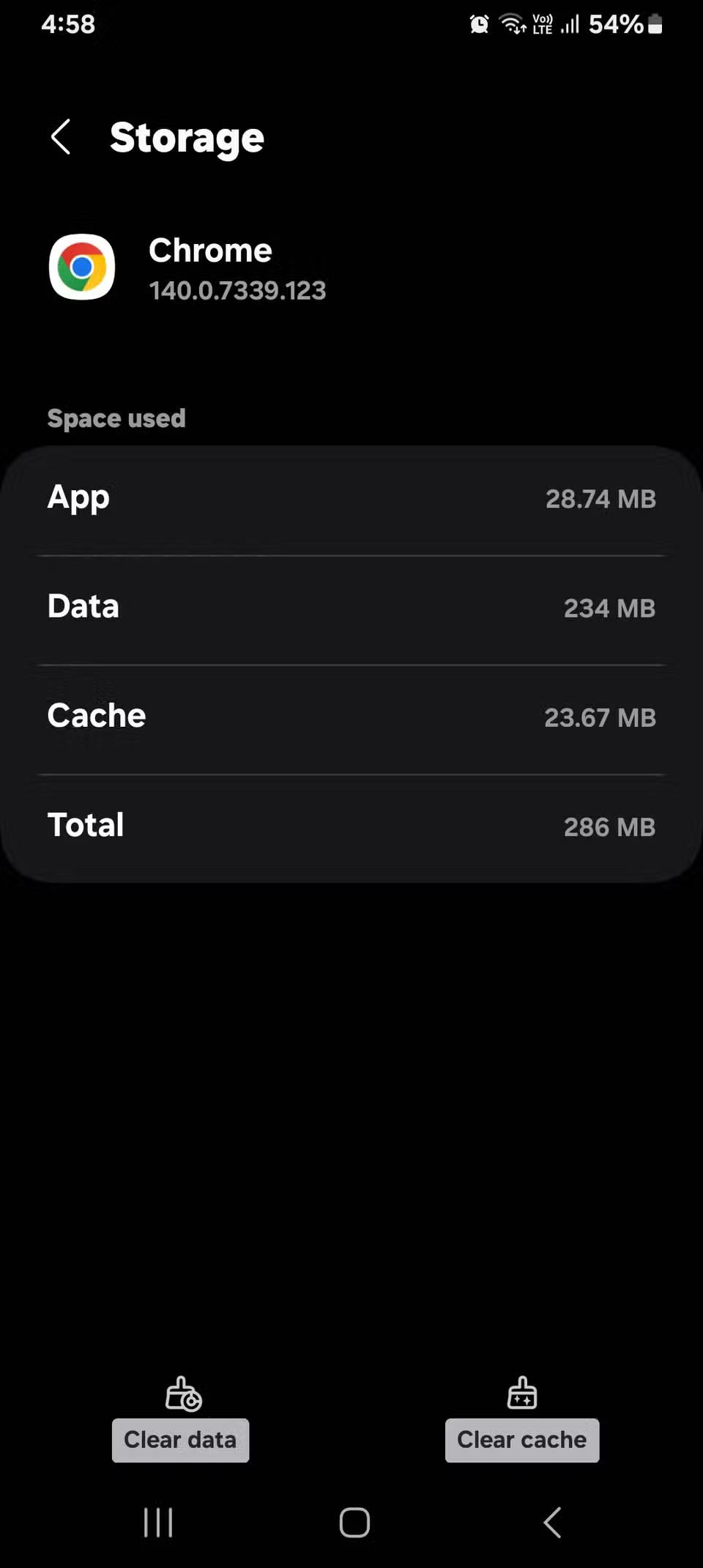Tap the Chrome app icon
This screenshot has height=1568, width=703.
tap(82, 267)
